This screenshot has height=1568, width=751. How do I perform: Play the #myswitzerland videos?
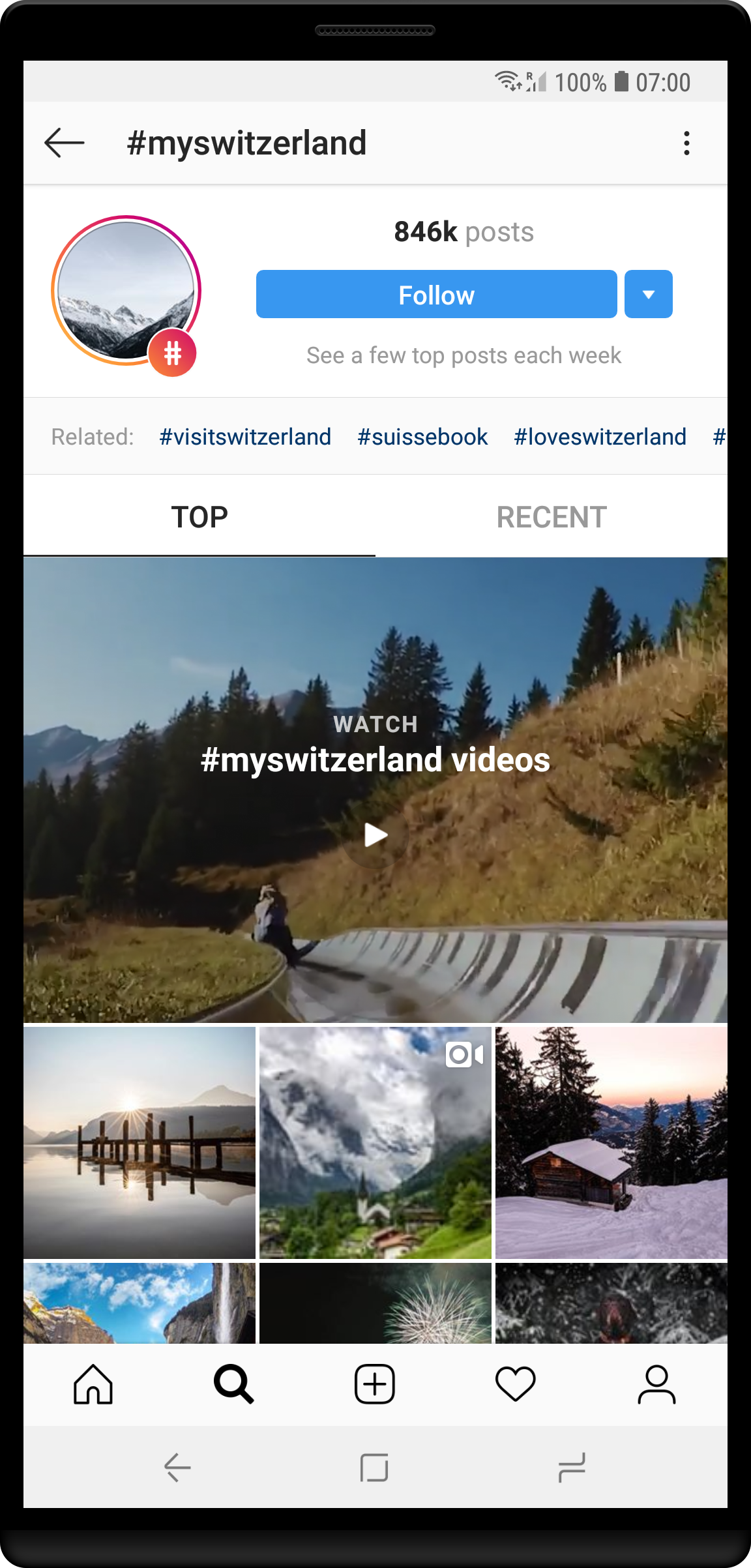[375, 835]
